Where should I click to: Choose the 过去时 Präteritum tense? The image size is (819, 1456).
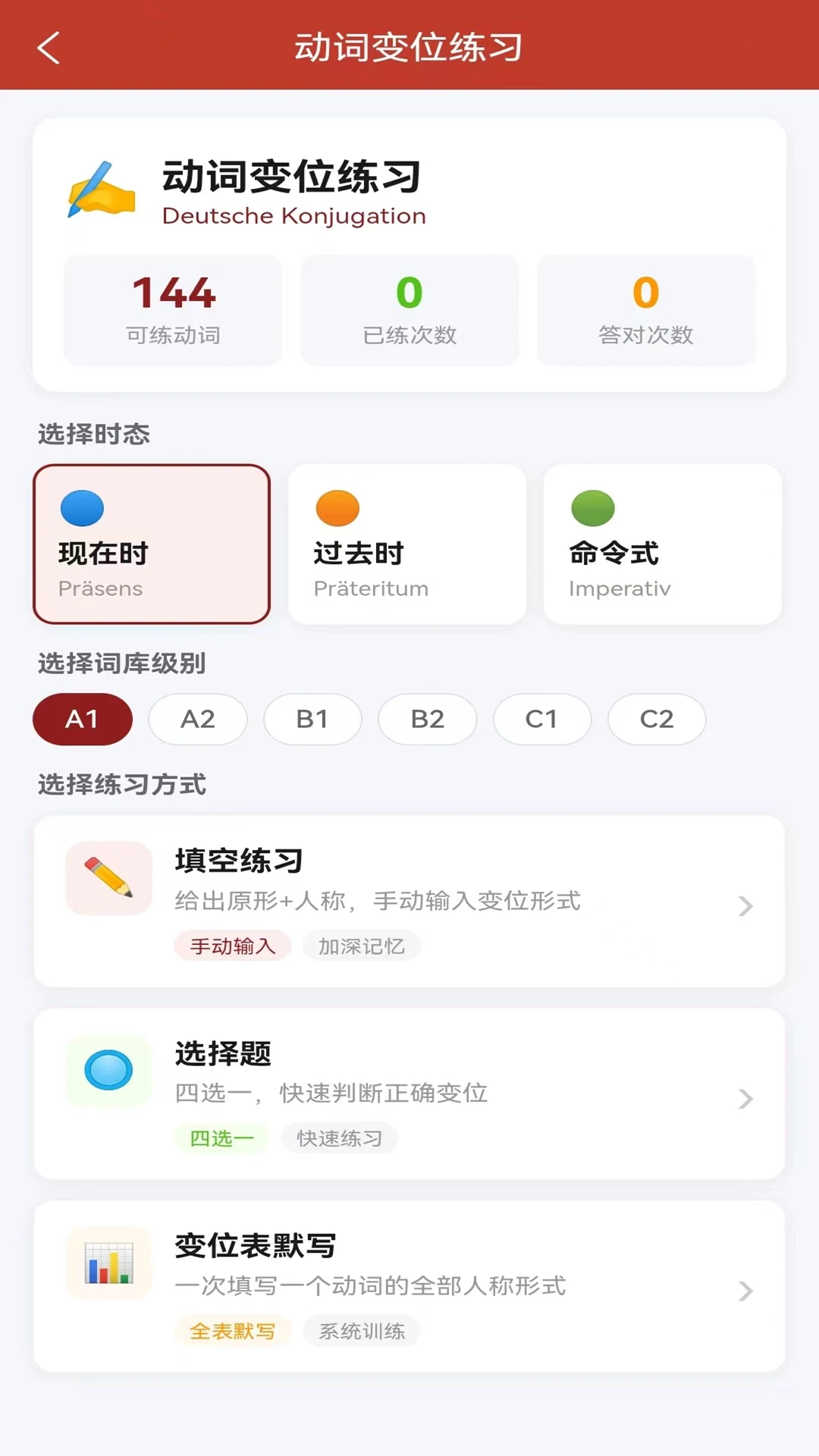407,544
